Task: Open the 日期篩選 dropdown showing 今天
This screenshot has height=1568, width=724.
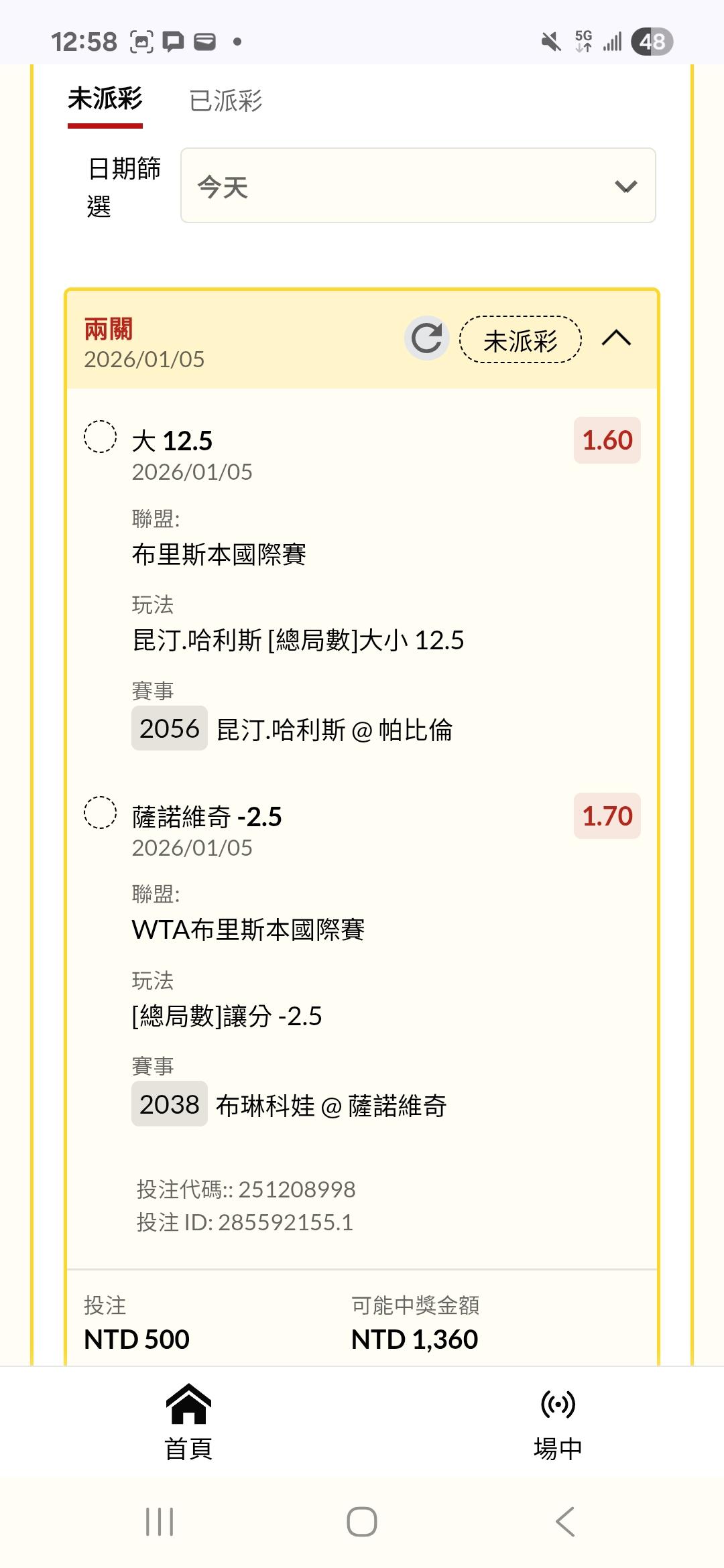Action: [x=418, y=186]
